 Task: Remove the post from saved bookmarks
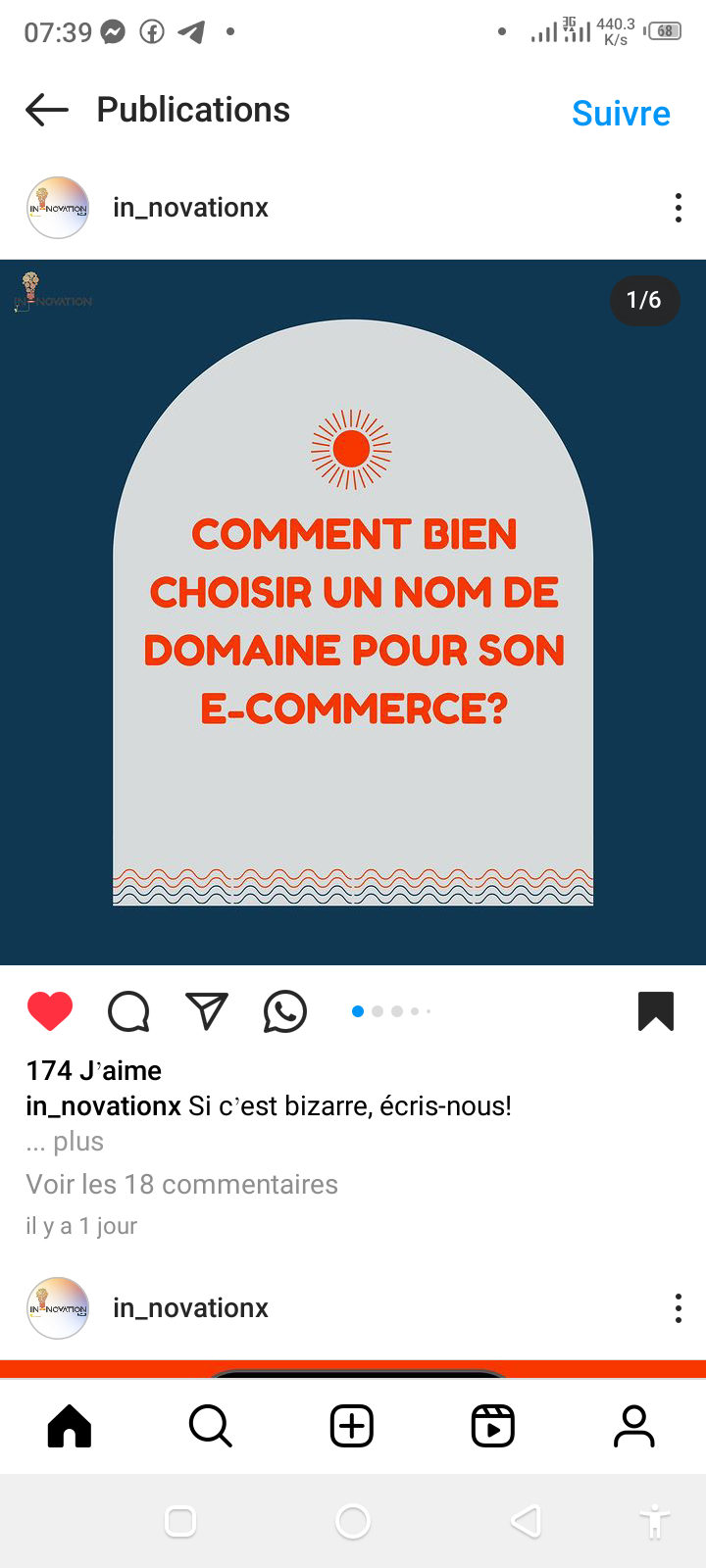click(656, 1011)
